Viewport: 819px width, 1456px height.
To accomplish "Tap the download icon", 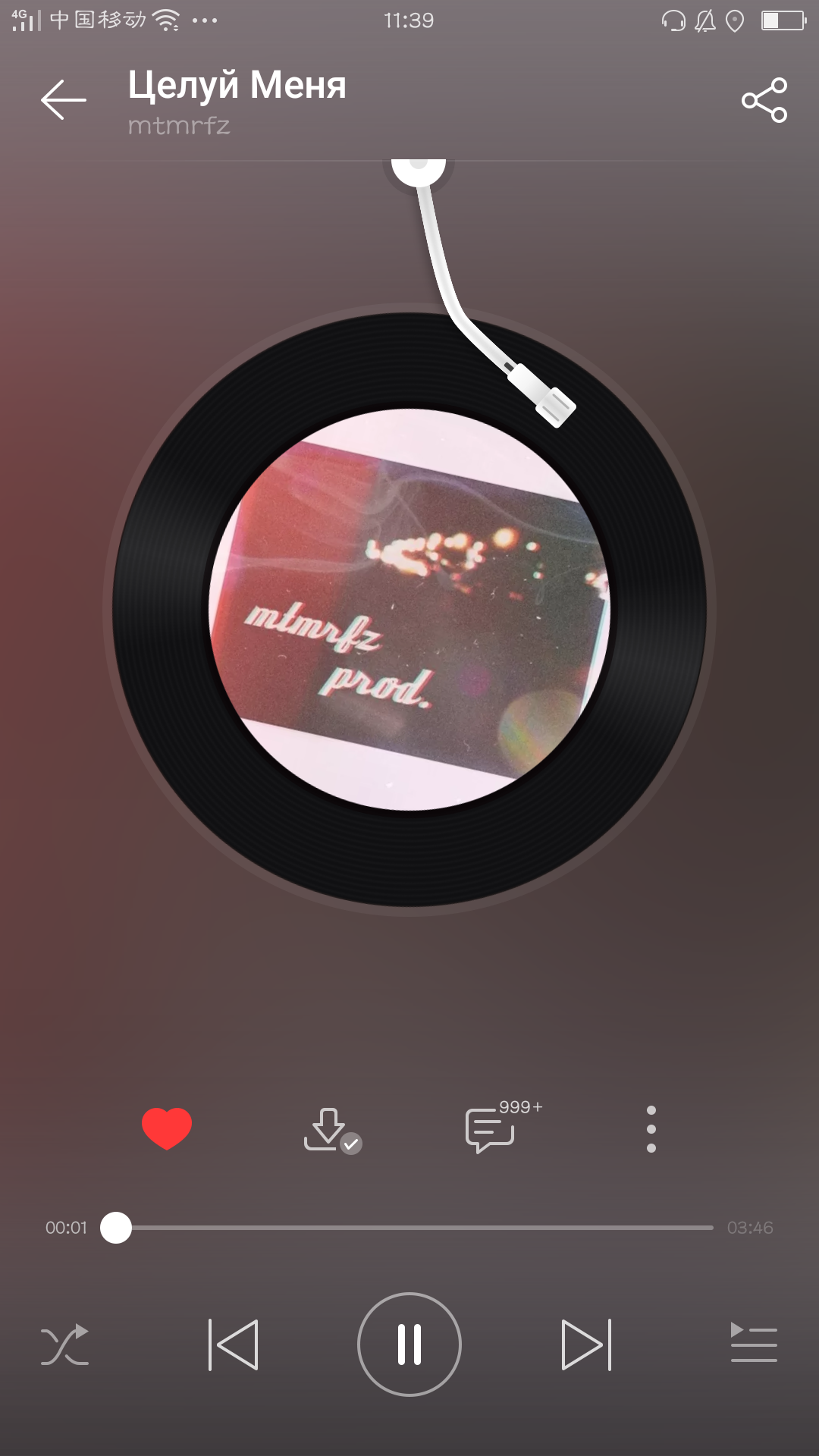I will (x=332, y=1130).
